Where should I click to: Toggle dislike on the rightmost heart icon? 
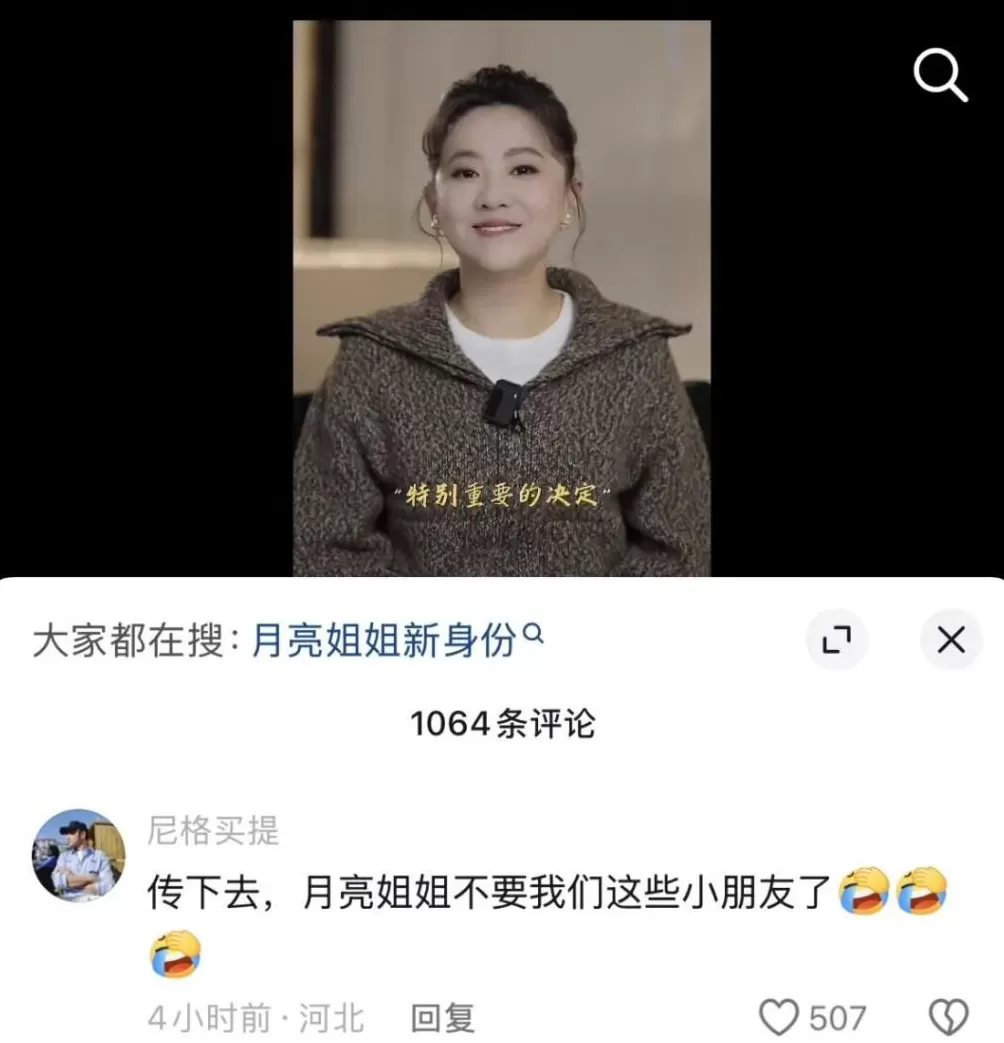pos(948,1016)
